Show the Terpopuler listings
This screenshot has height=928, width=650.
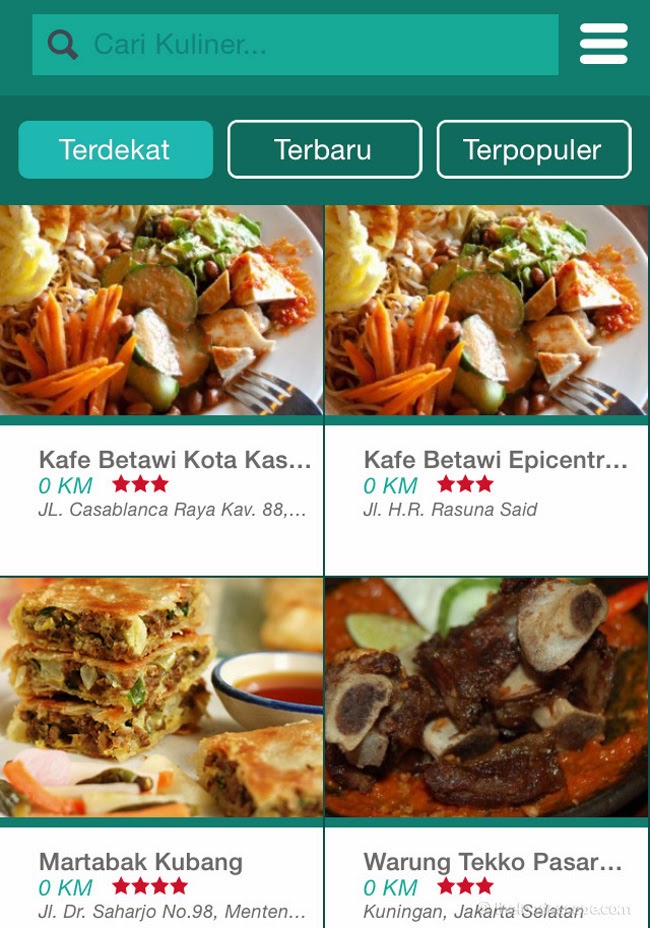(533, 150)
